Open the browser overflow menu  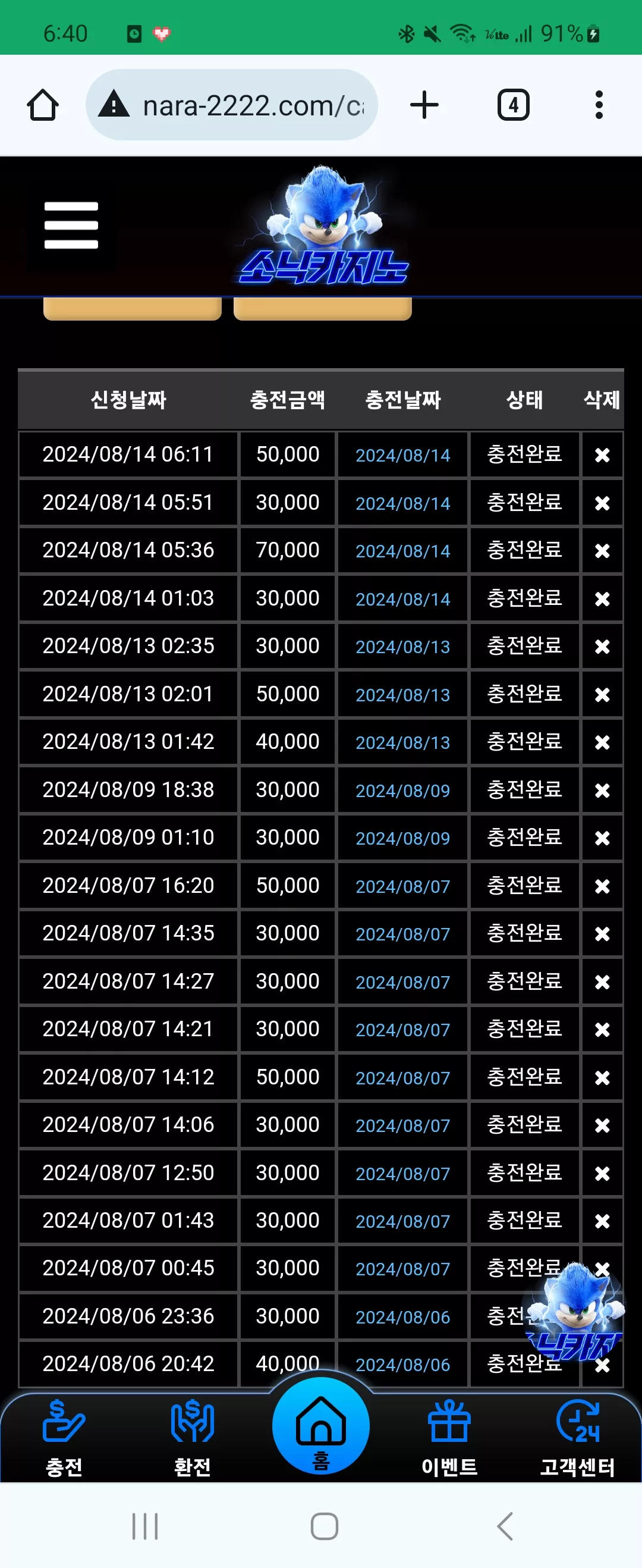(x=599, y=105)
